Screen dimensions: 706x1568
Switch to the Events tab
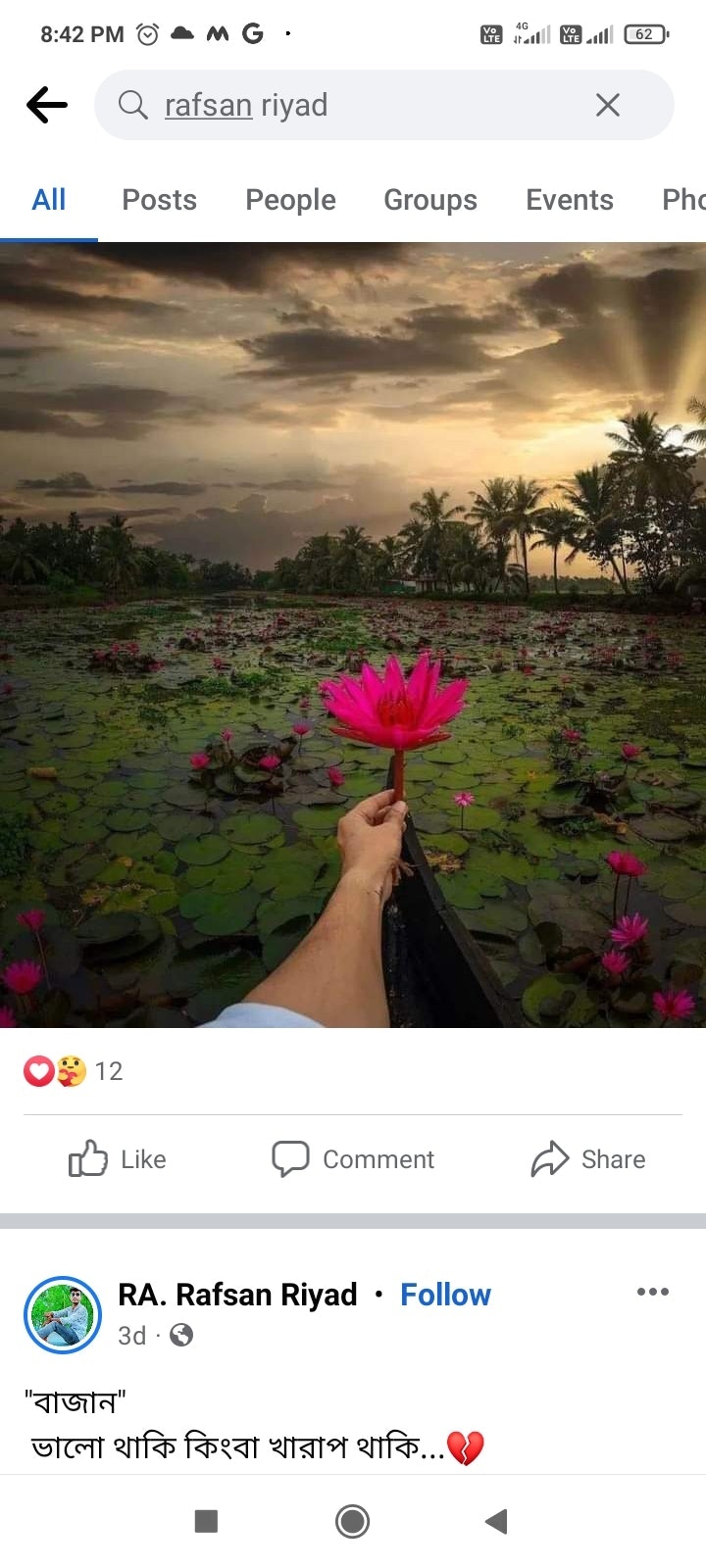pos(569,200)
